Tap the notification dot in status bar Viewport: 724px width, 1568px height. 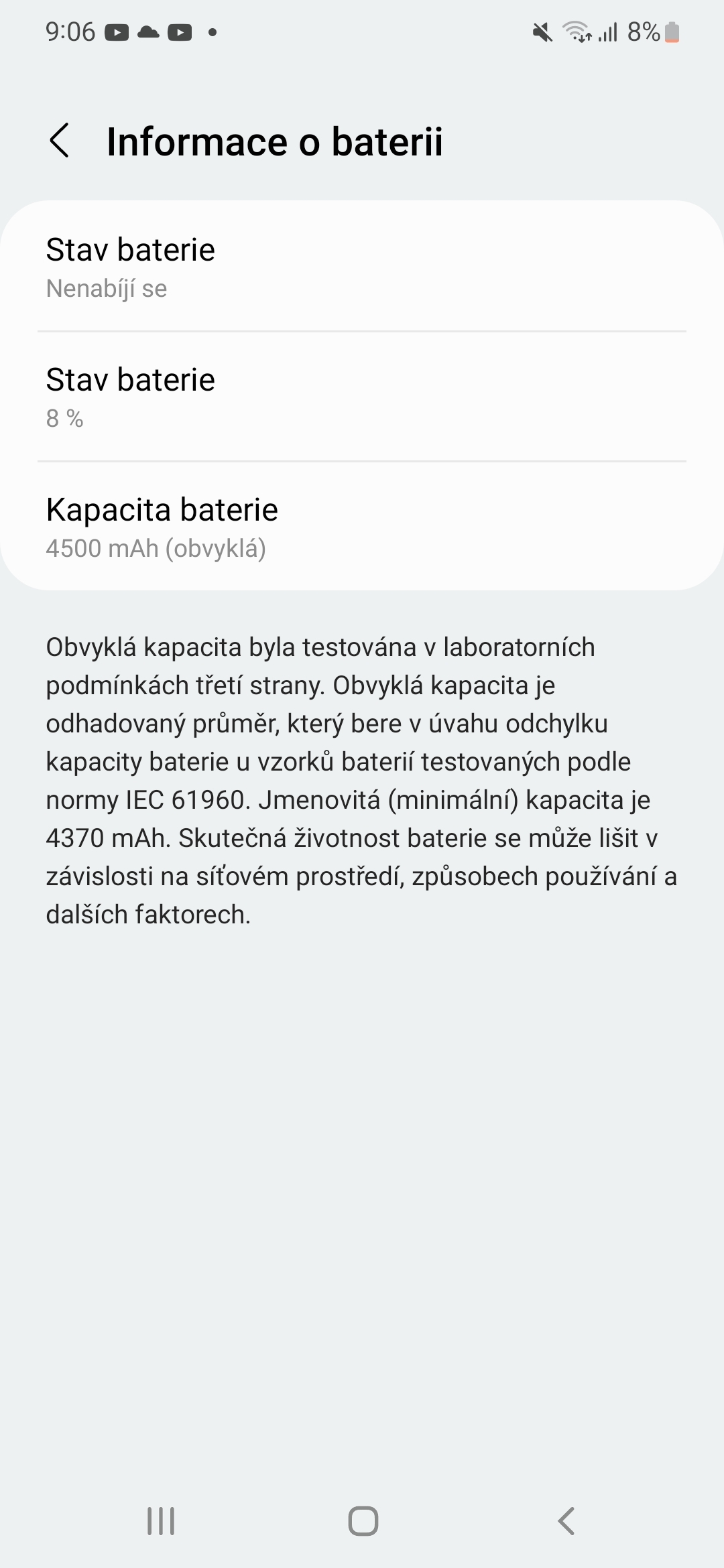click(211, 31)
